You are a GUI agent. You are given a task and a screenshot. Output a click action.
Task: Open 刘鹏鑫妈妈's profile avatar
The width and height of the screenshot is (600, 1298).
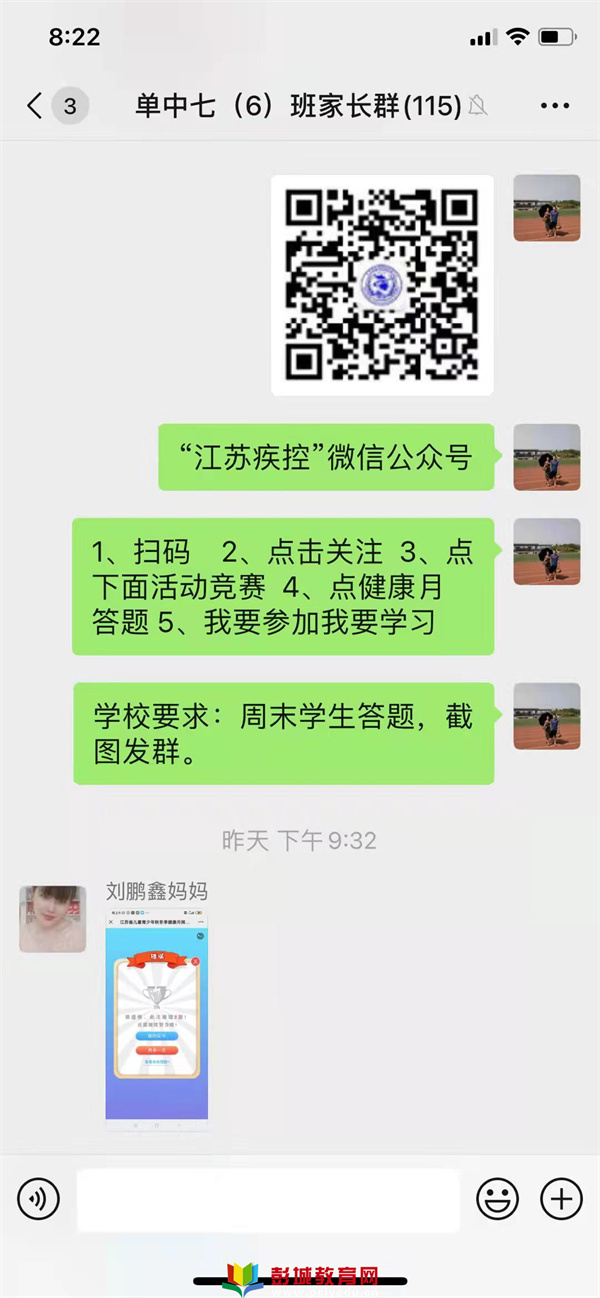tap(52, 918)
